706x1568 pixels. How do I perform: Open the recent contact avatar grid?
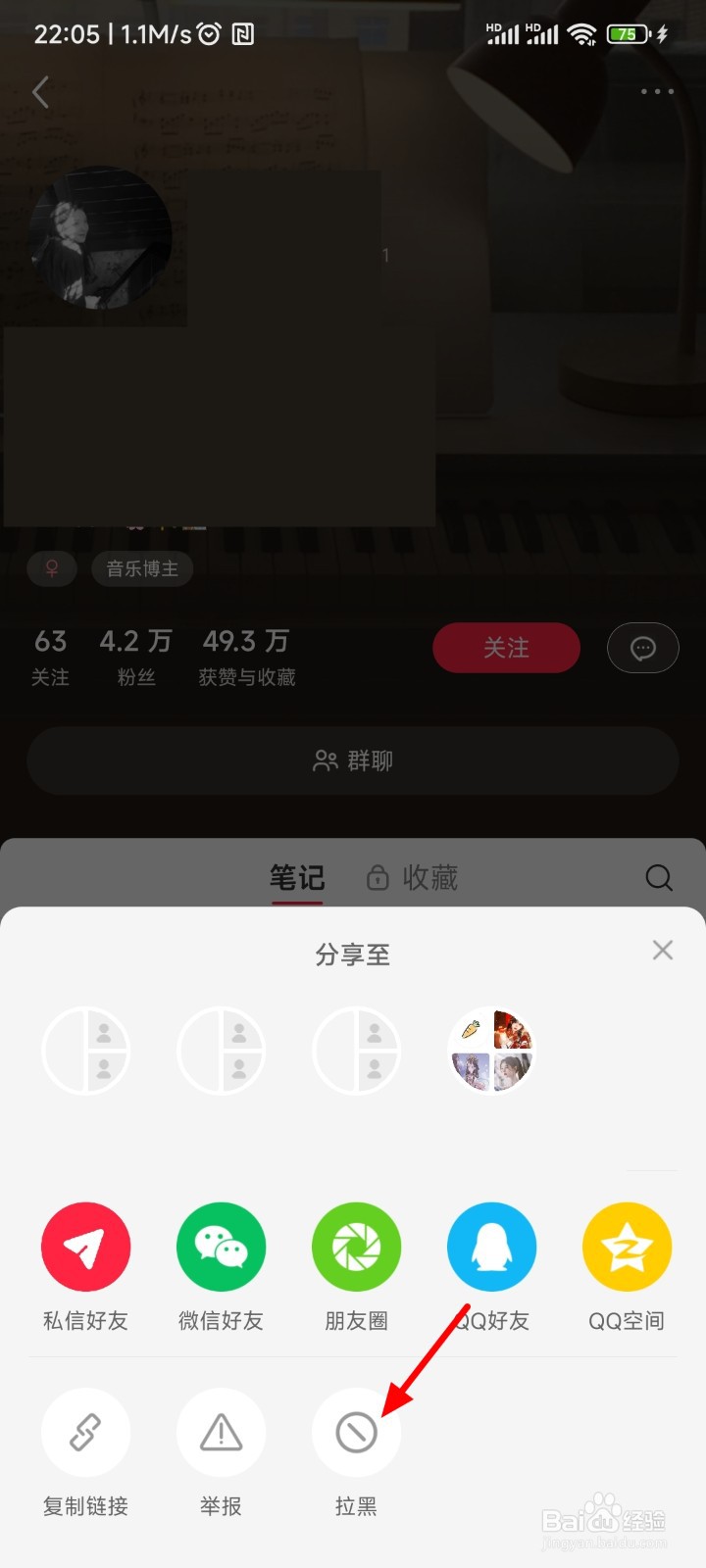click(x=491, y=1050)
